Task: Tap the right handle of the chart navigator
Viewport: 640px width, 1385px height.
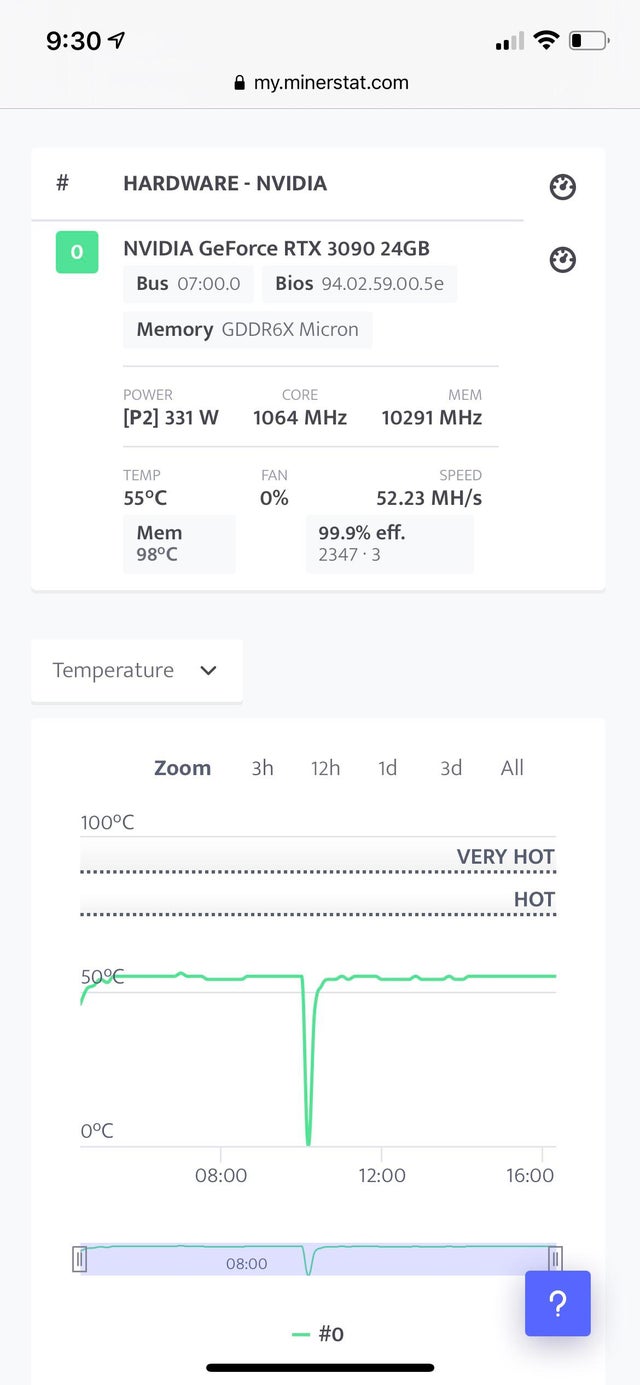Action: click(x=555, y=1259)
